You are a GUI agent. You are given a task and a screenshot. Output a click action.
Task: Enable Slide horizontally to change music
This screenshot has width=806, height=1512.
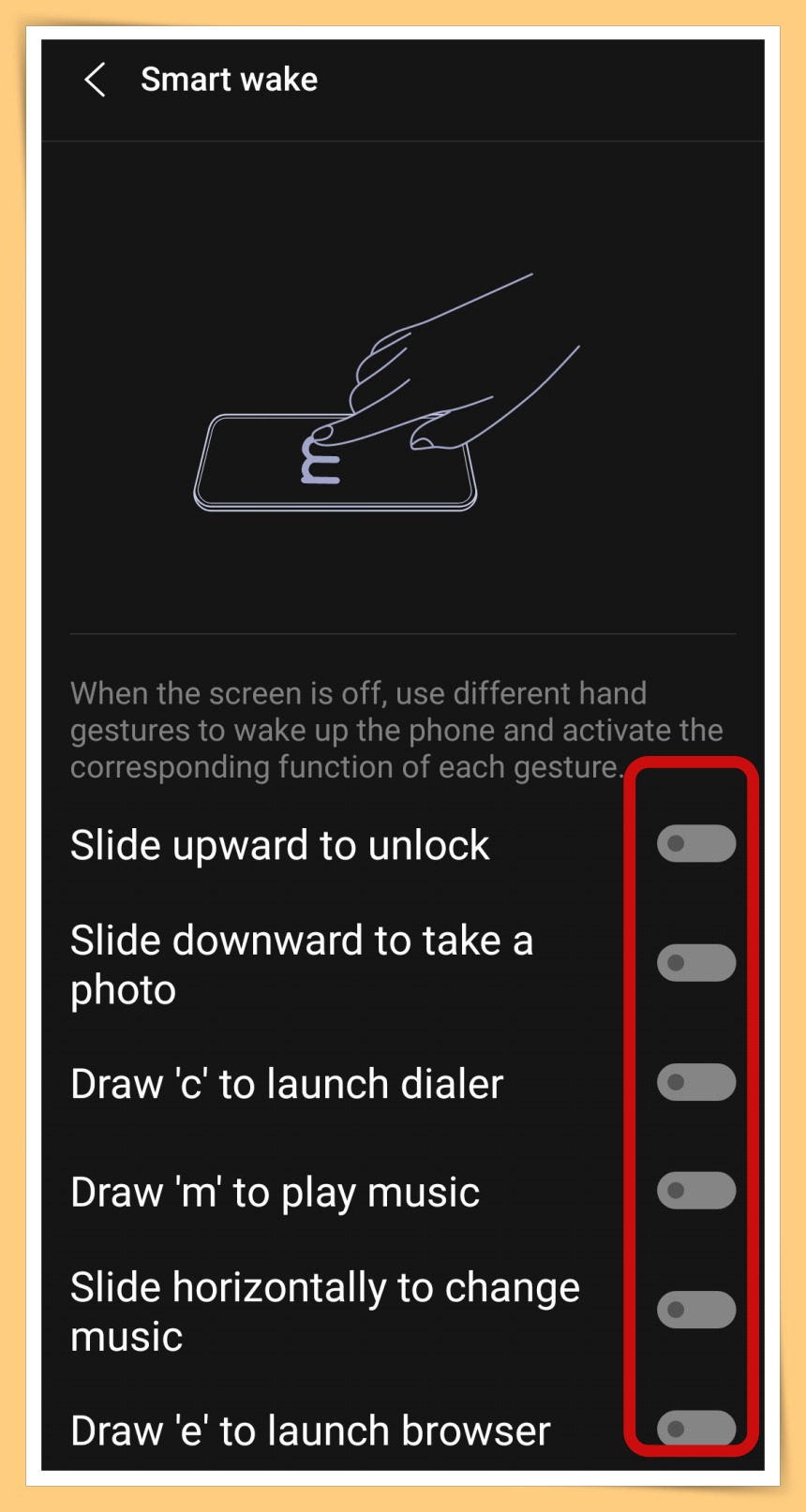tap(695, 1310)
